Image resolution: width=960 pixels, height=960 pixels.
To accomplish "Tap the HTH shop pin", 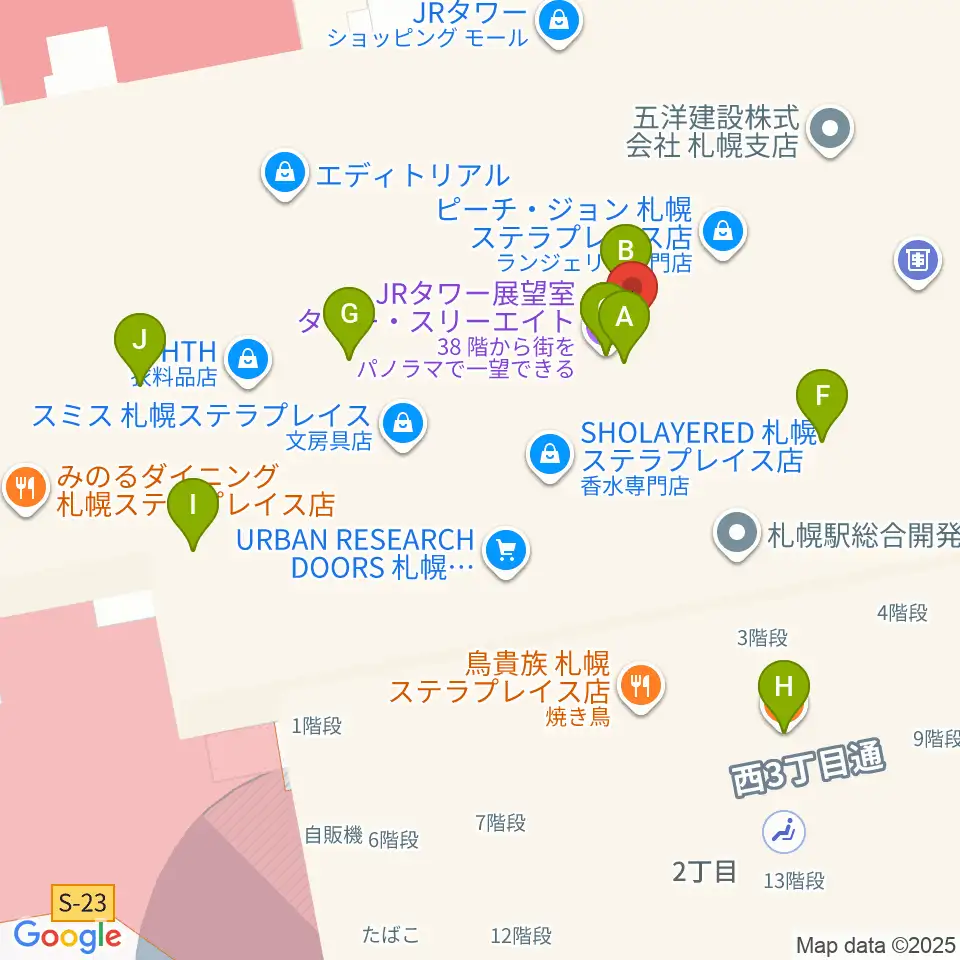I will [x=248, y=362].
